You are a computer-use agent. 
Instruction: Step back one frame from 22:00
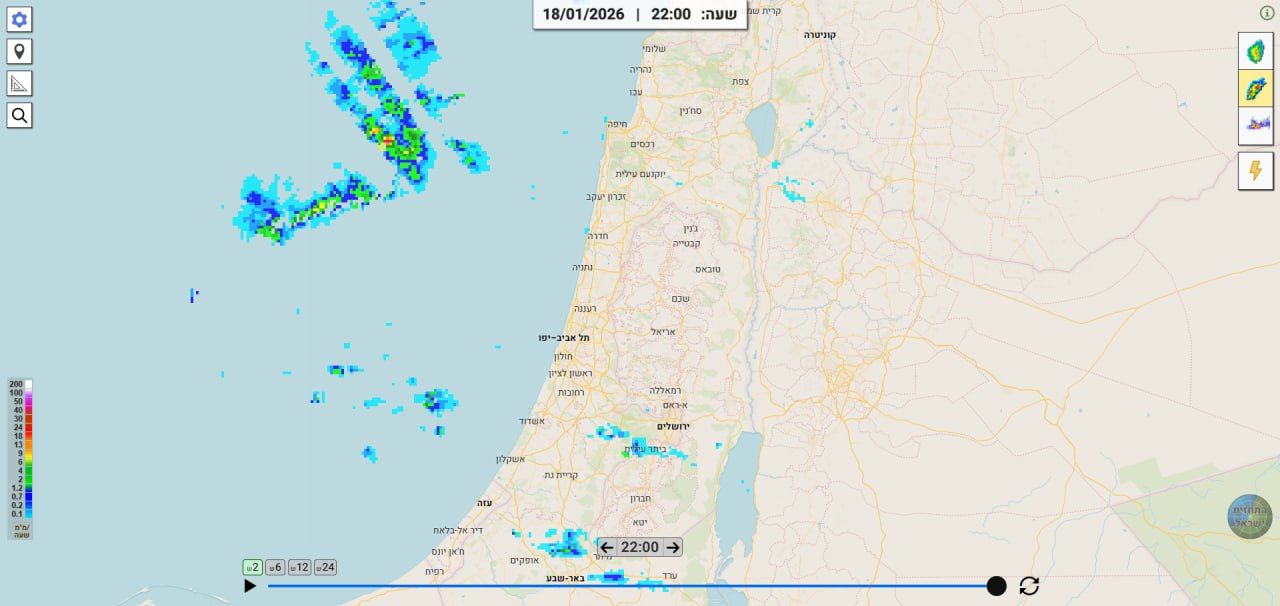click(607, 547)
